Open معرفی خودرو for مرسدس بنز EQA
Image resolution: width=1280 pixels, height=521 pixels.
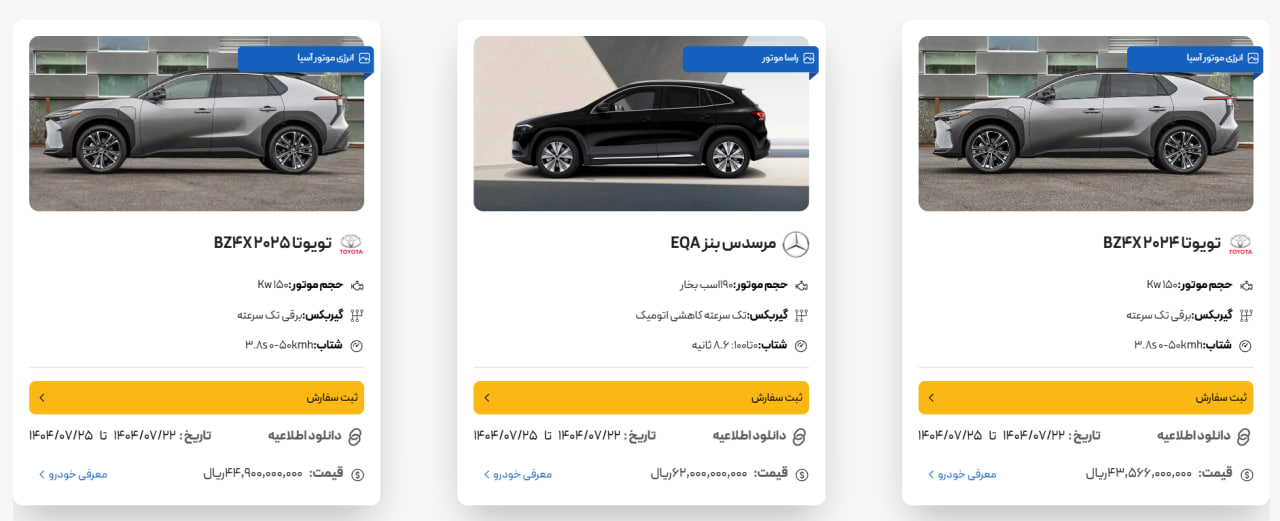(x=518, y=474)
